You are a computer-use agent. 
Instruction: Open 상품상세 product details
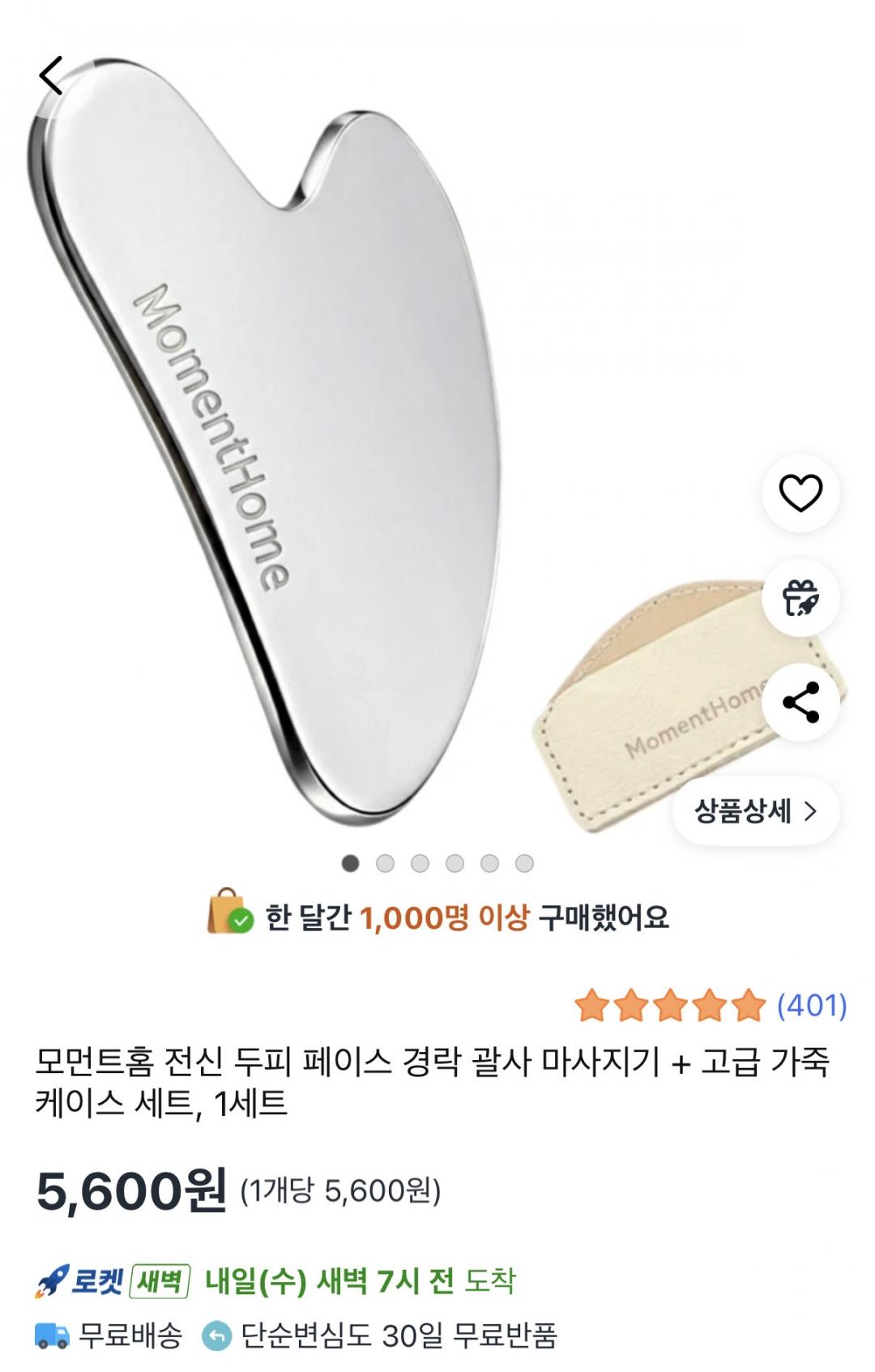pyautogui.click(x=755, y=811)
